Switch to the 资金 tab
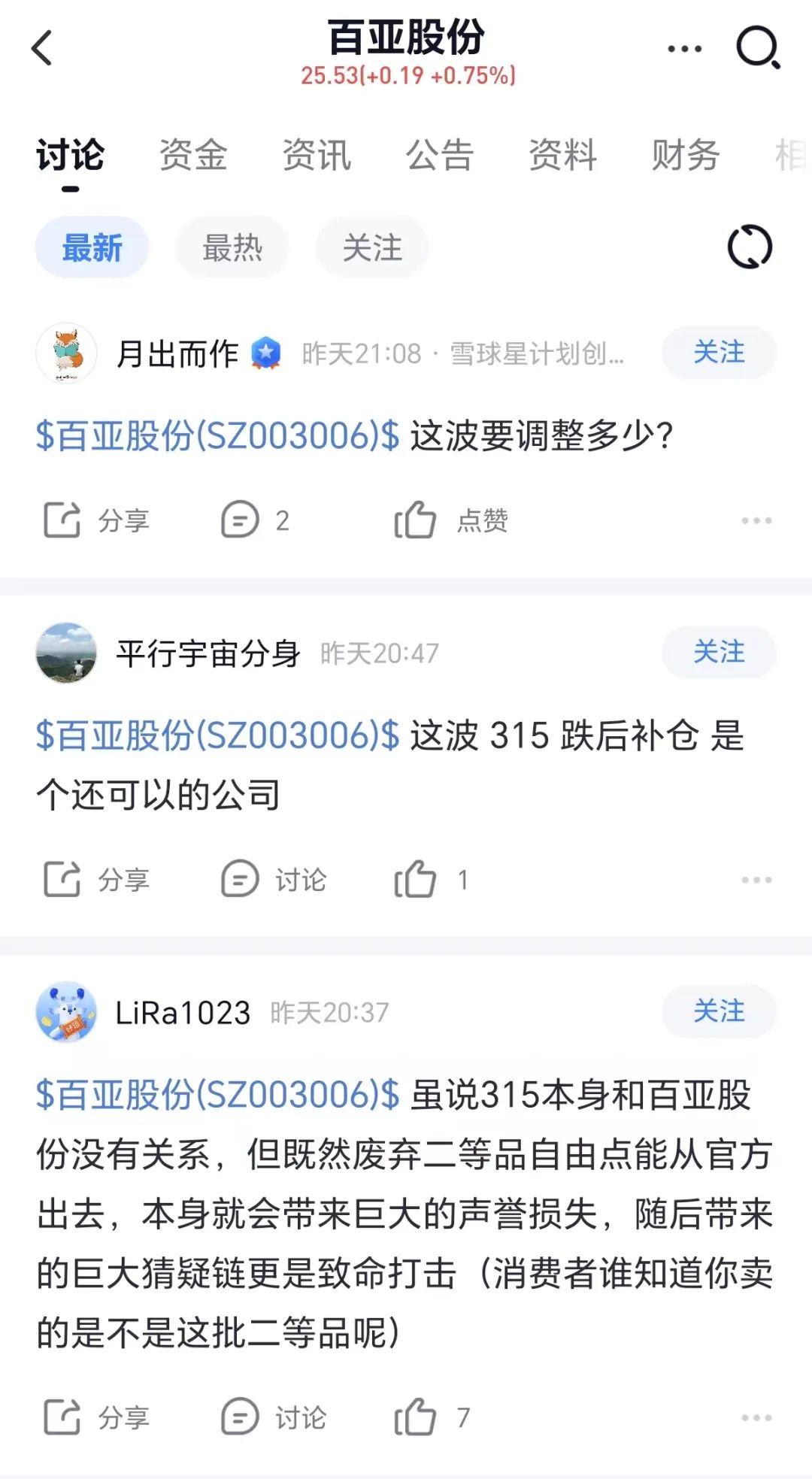Screen dimensions: 812x1479 click(193, 156)
